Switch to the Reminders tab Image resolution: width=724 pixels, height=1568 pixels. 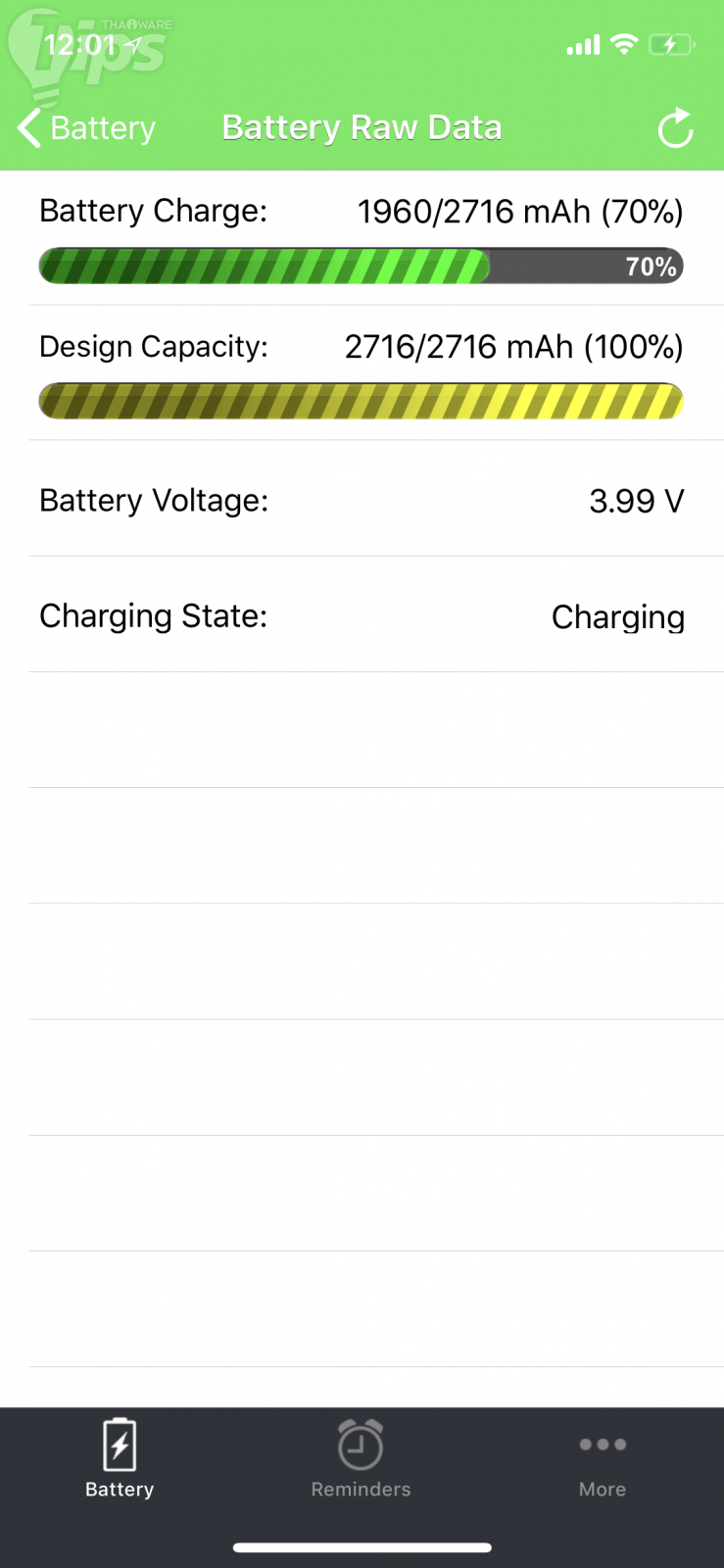click(x=361, y=1459)
